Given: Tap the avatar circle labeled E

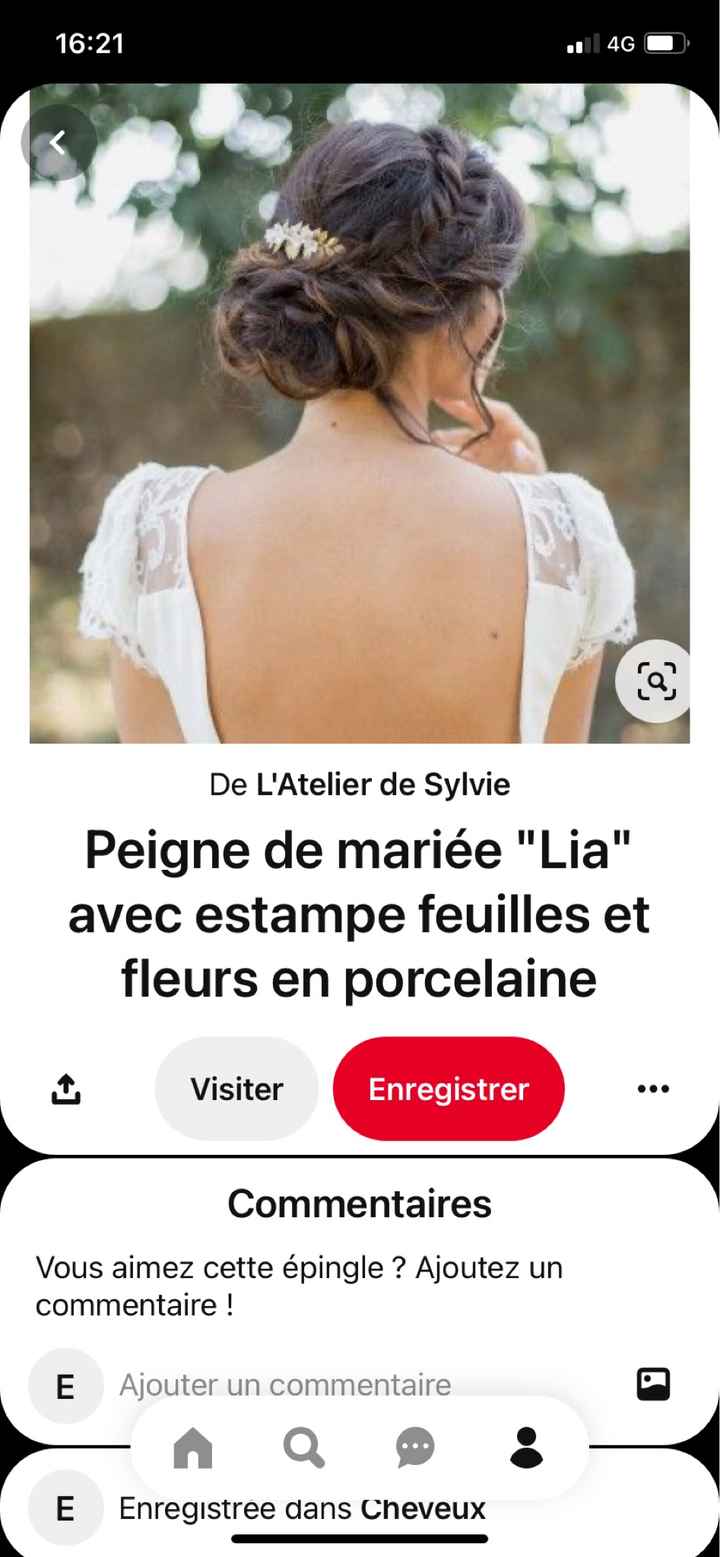Looking at the screenshot, I should [65, 1386].
